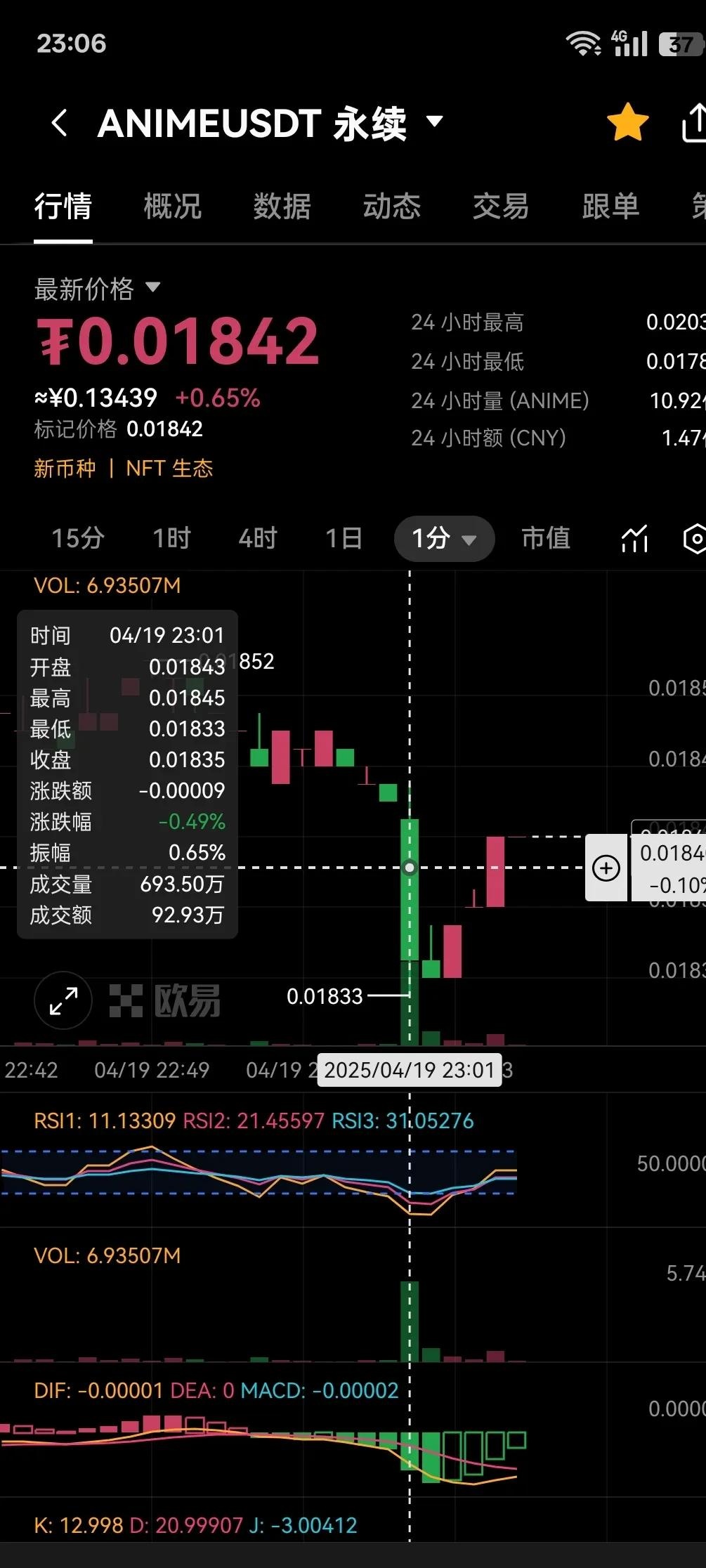Switch the chart to 市值

(546, 538)
